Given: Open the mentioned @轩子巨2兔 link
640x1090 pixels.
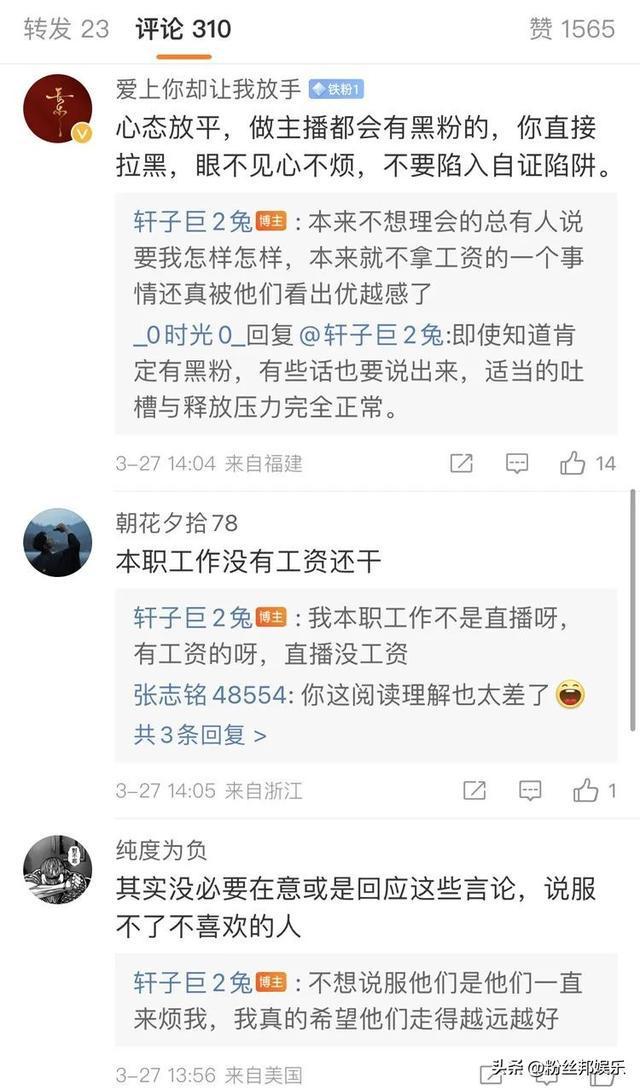Looking at the screenshot, I should (382, 336).
